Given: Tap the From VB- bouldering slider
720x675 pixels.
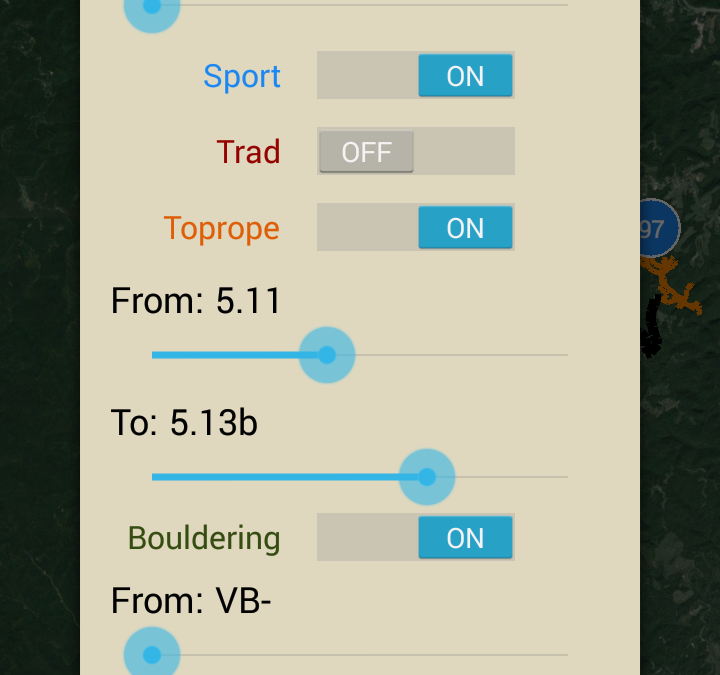Looking at the screenshot, I should pos(152,655).
